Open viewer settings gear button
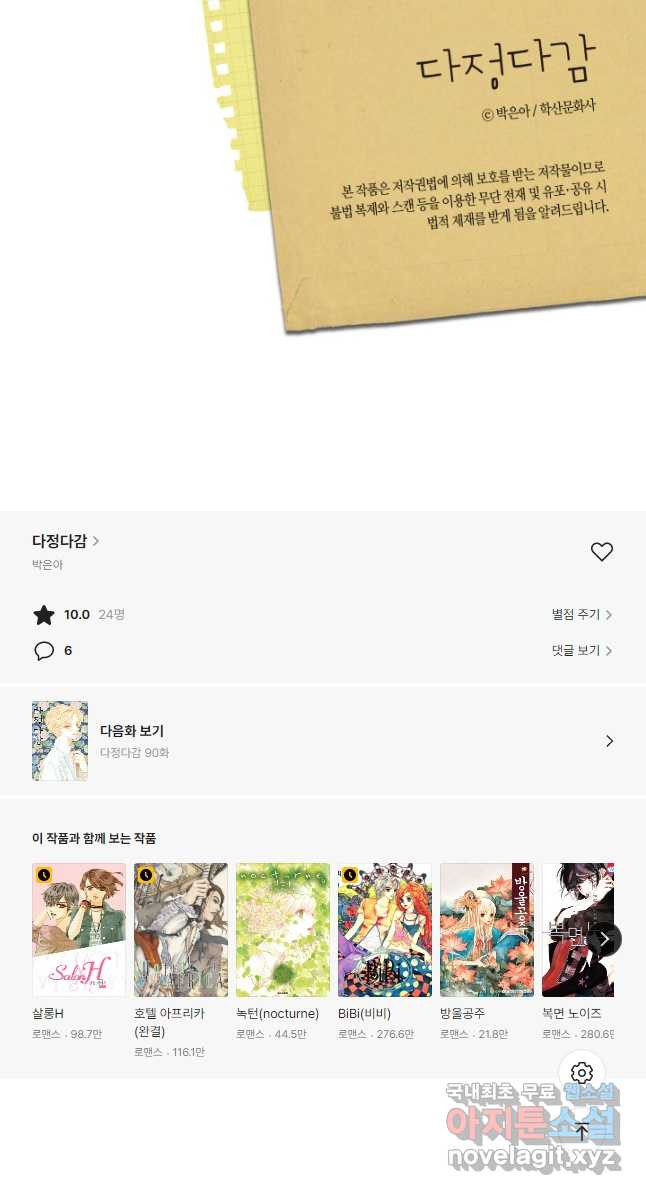The width and height of the screenshot is (646, 1195). [x=582, y=1074]
